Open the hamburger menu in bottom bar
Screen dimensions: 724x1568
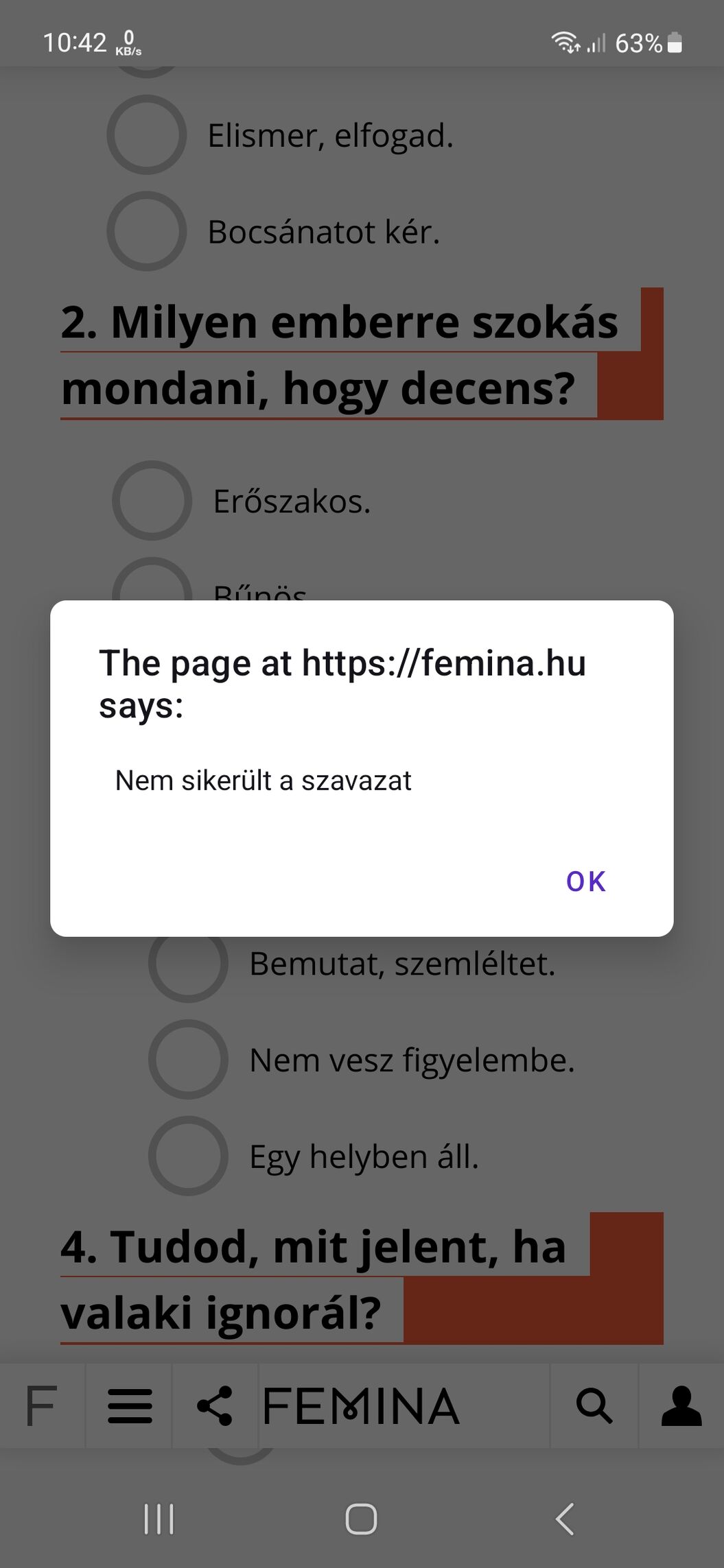(x=130, y=1406)
